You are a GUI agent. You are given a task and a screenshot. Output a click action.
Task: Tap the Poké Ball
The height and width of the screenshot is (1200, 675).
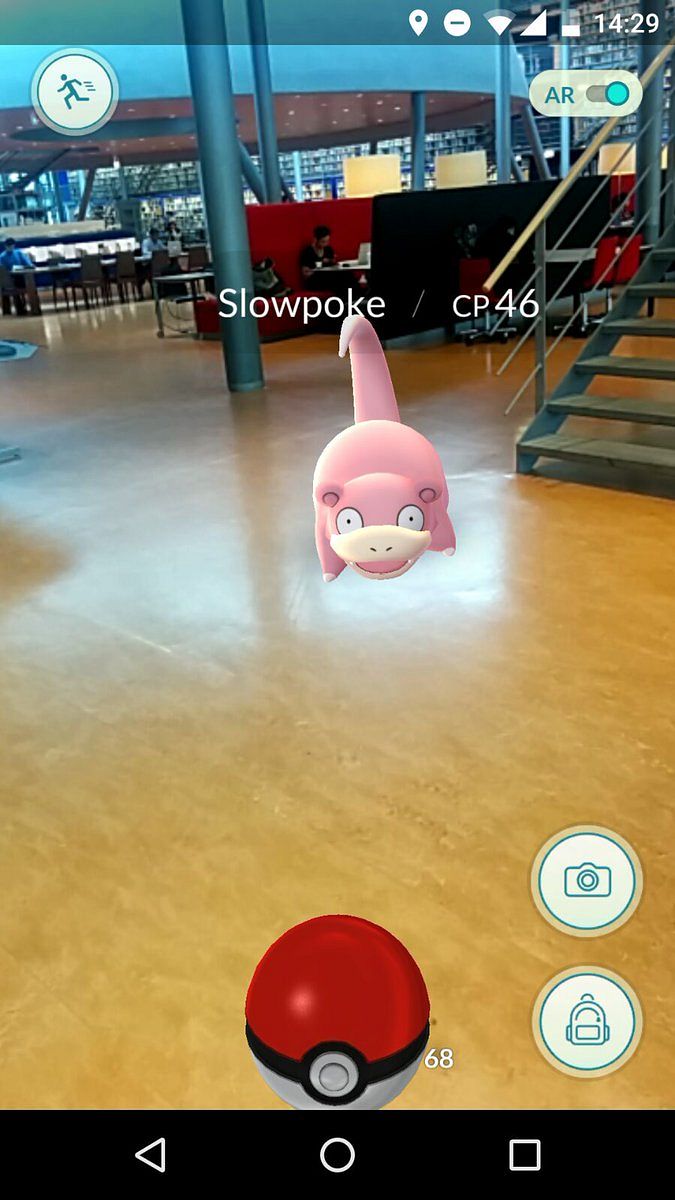click(337, 1012)
